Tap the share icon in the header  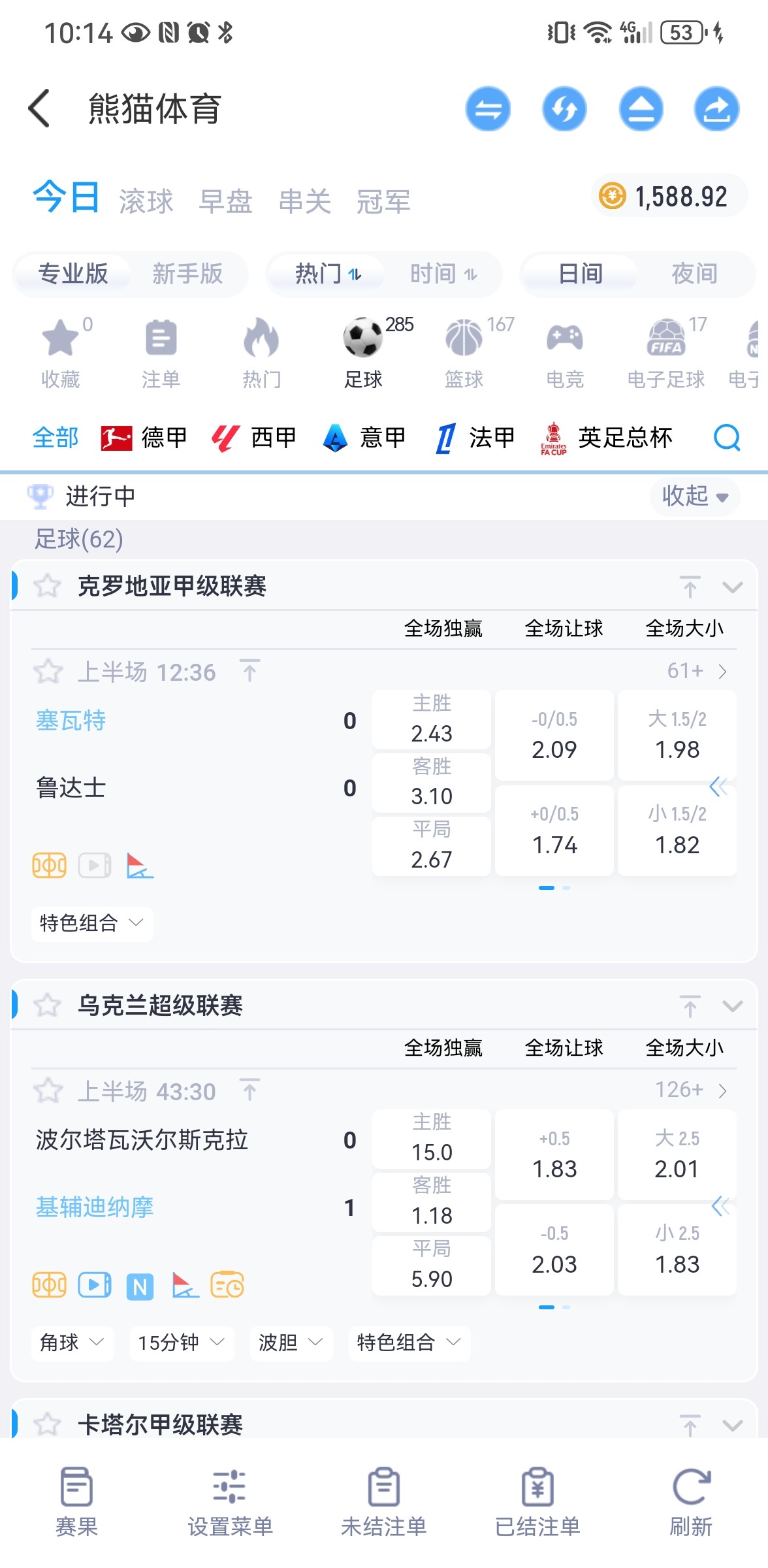(716, 108)
